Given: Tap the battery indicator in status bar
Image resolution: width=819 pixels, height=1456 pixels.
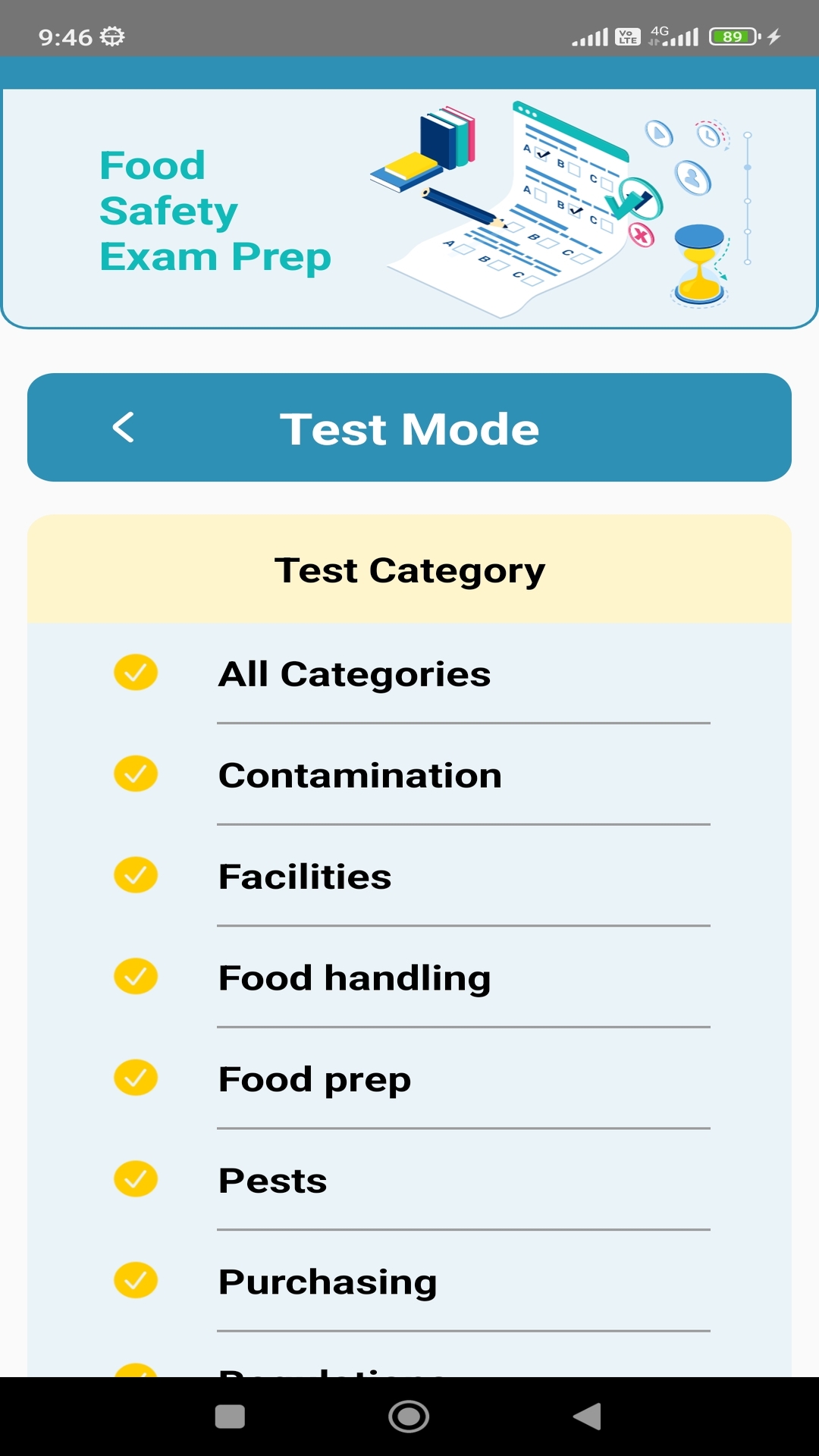Looking at the screenshot, I should click(x=730, y=33).
